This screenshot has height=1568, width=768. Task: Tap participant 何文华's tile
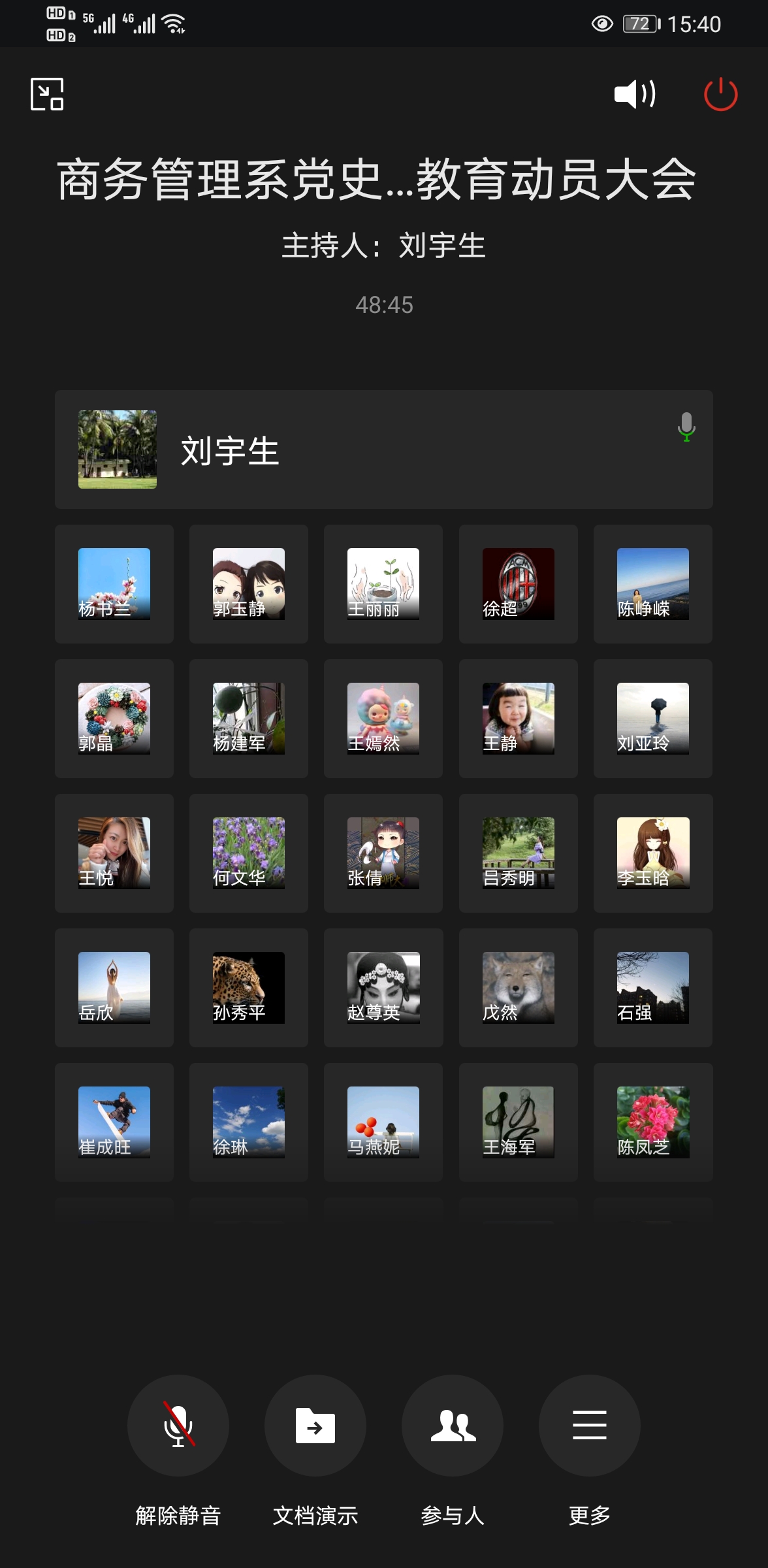(x=249, y=853)
